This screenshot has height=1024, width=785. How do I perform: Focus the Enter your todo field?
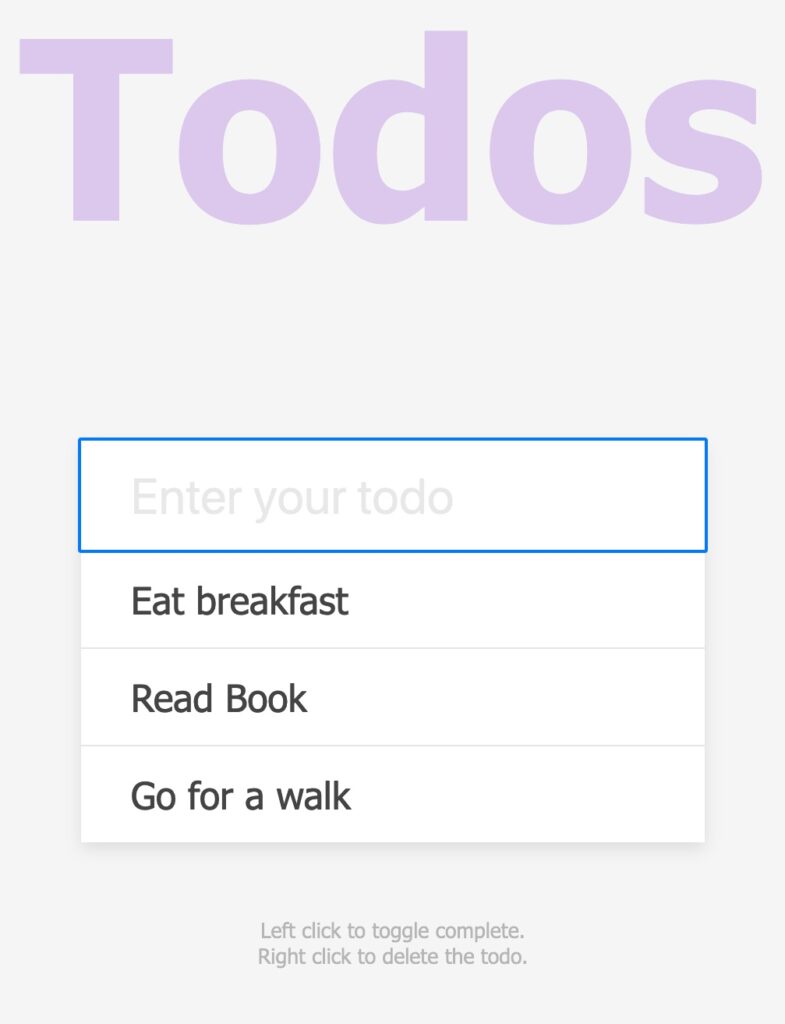(x=392, y=496)
